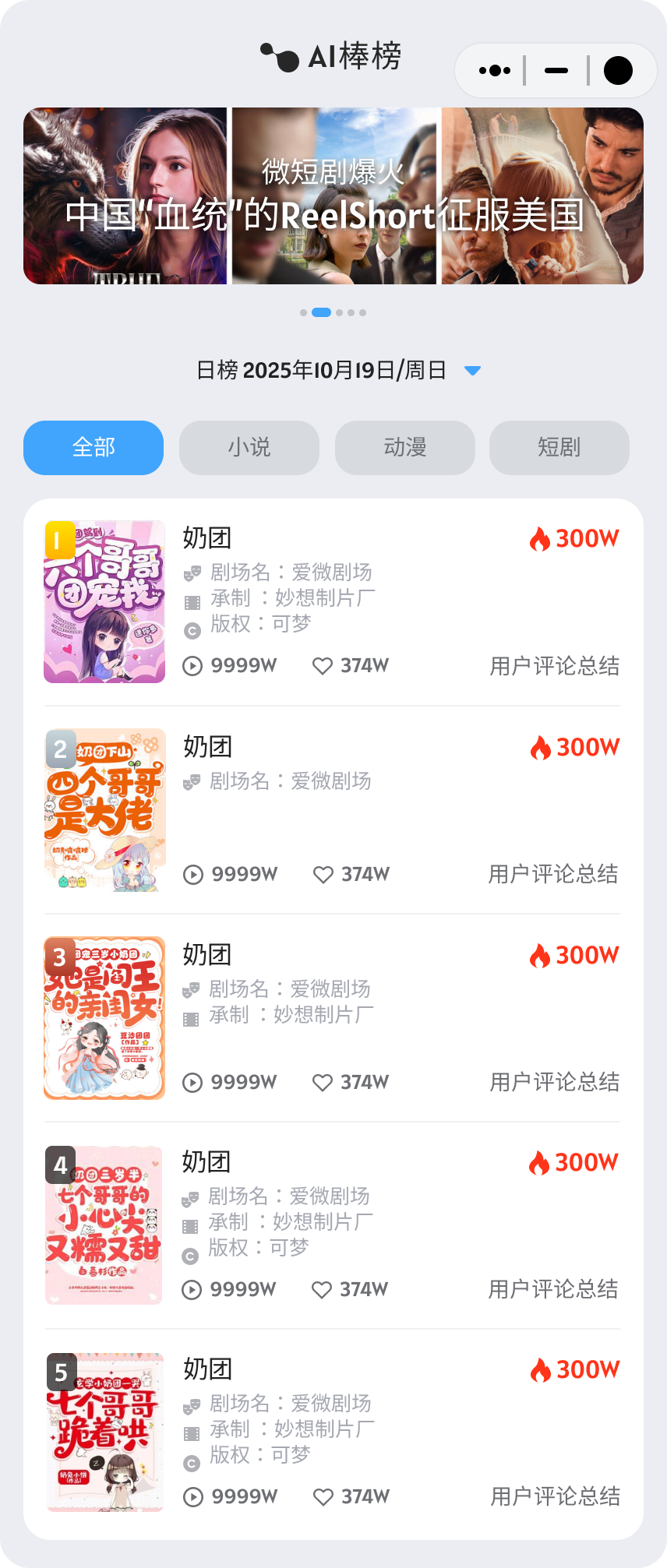Open the rank 1 drama cover
Screen dimensions: 667x1568
tap(104, 602)
